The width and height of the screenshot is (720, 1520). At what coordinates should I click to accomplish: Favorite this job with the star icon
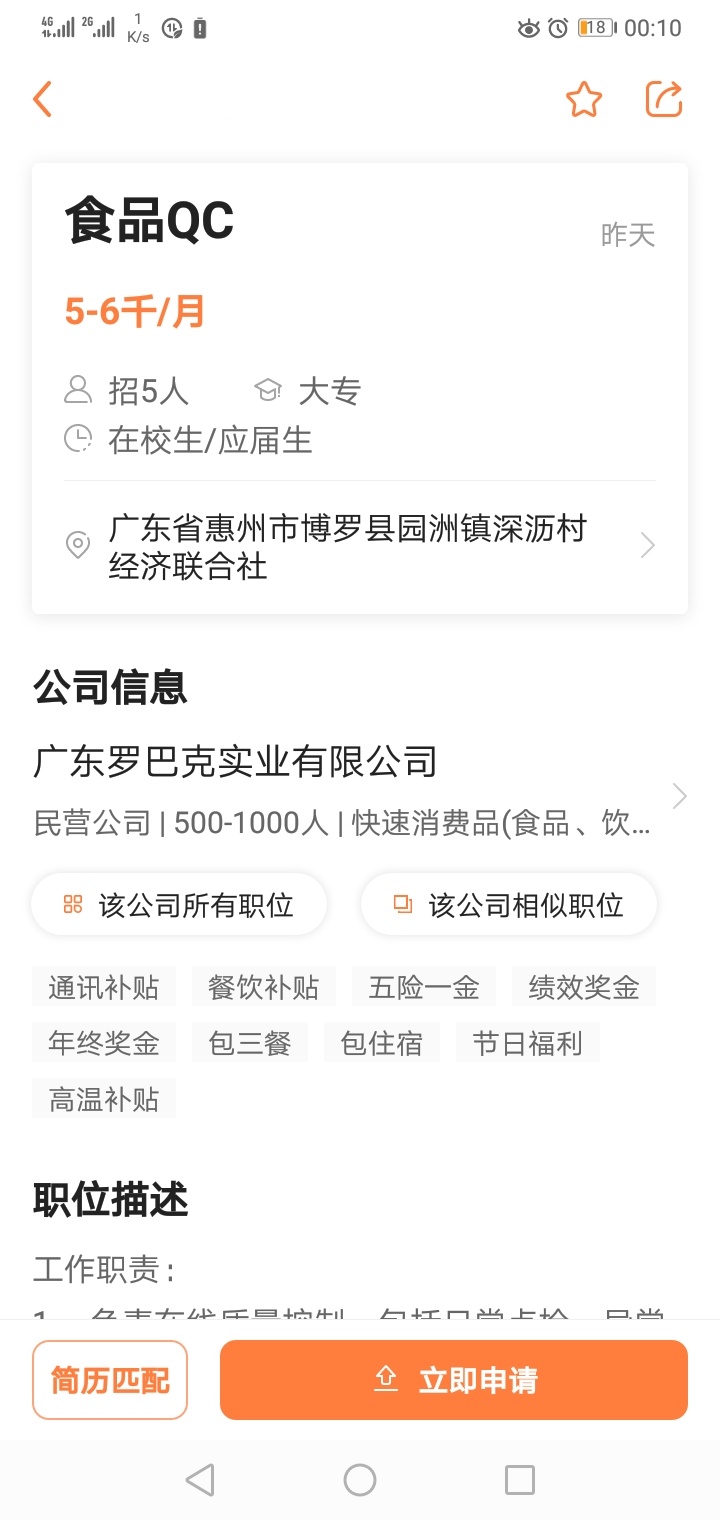(x=584, y=100)
